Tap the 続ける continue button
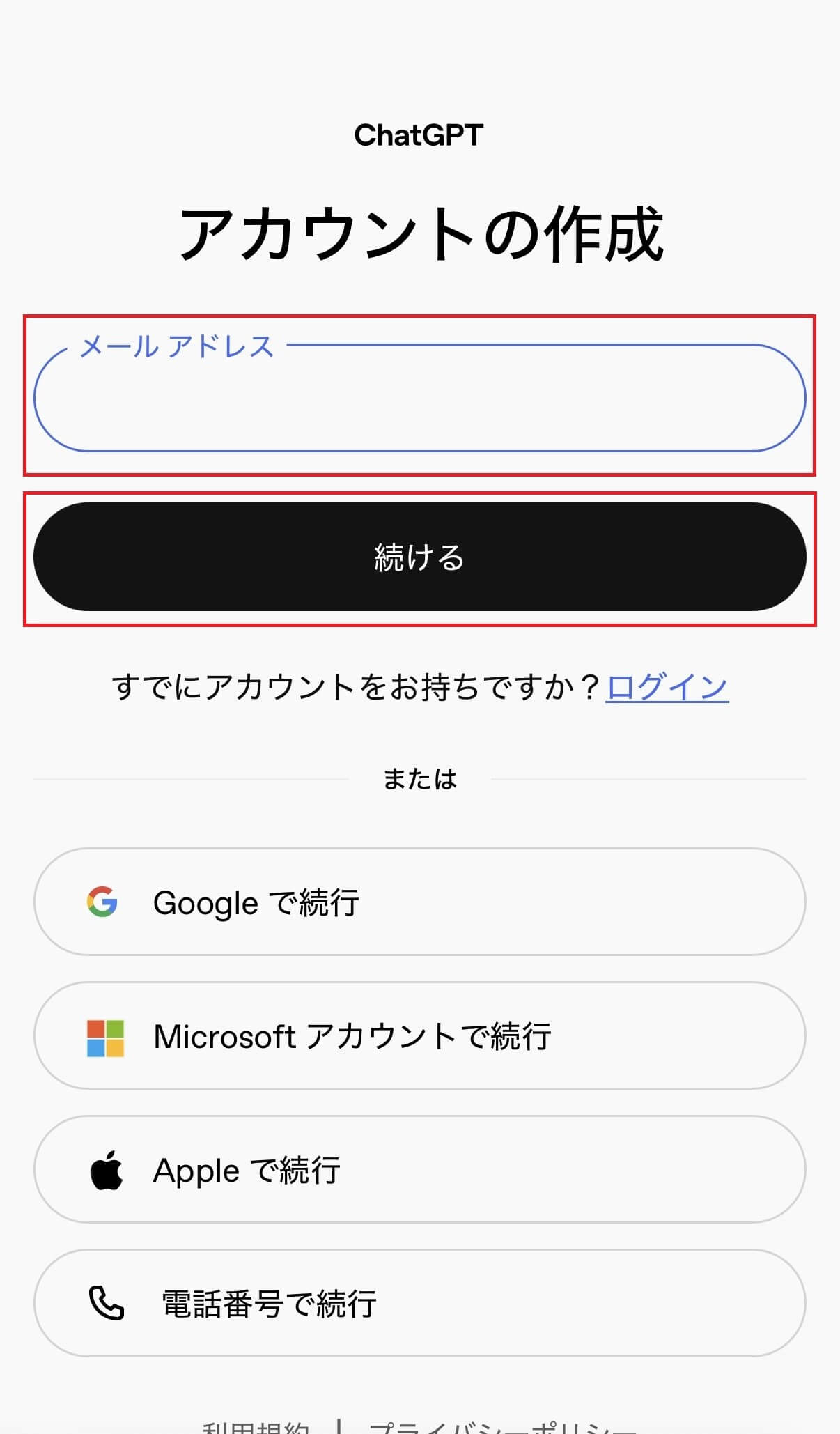The height and width of the screenshot is (1434, 840). [x=419, y=557]
